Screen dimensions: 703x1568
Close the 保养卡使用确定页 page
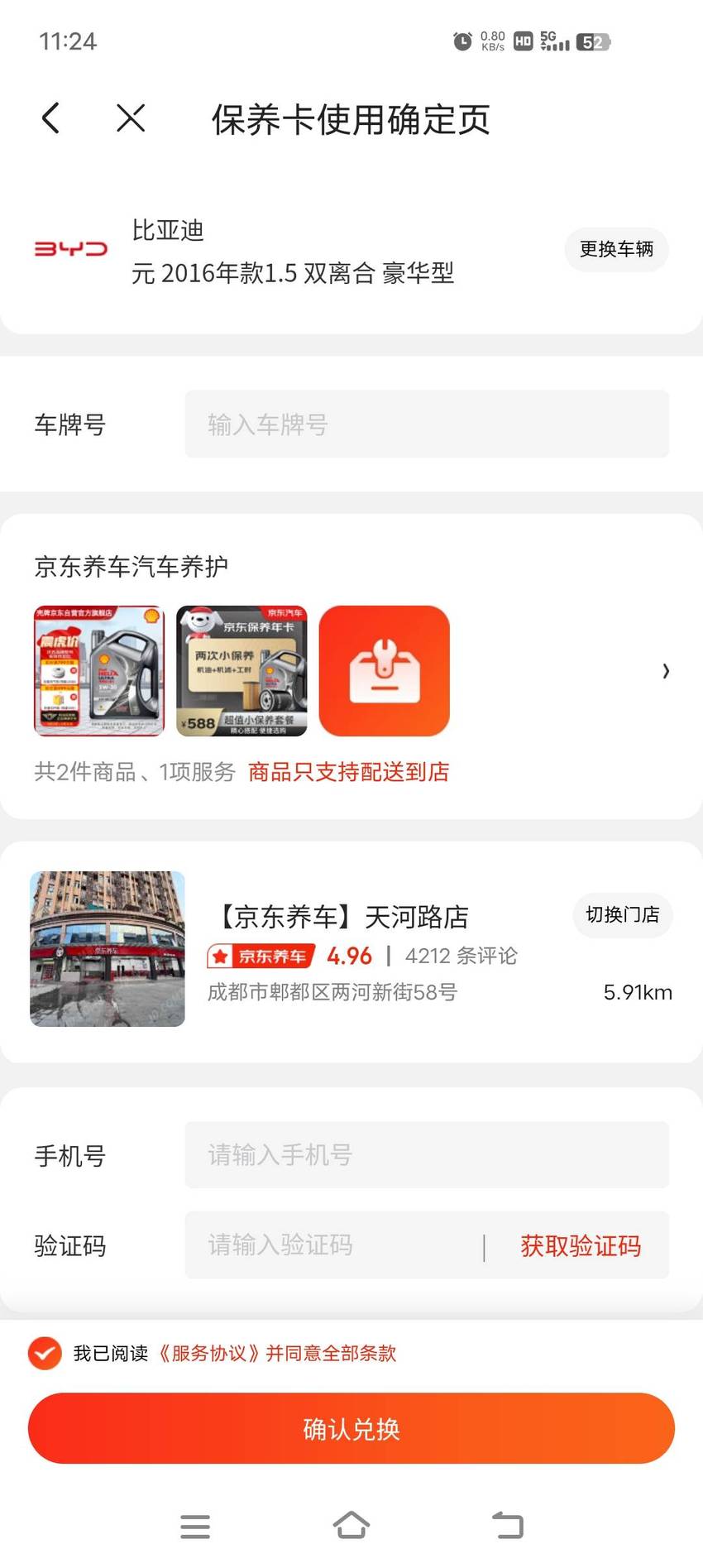coord(131,118)
